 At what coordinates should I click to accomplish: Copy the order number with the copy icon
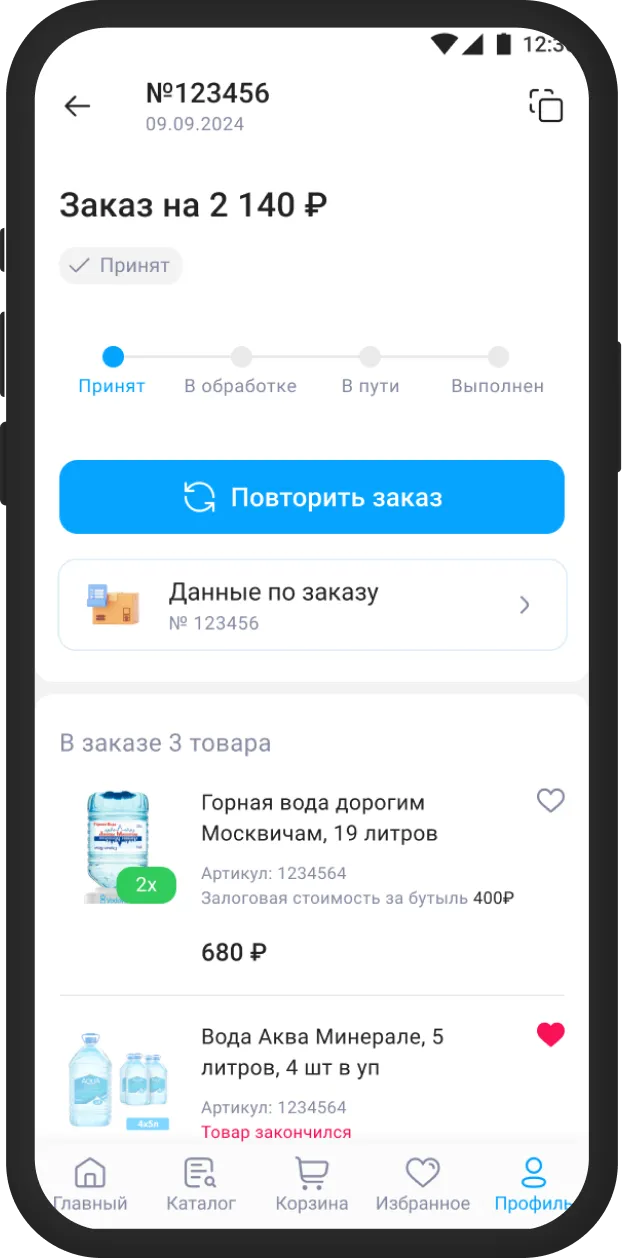546,106
